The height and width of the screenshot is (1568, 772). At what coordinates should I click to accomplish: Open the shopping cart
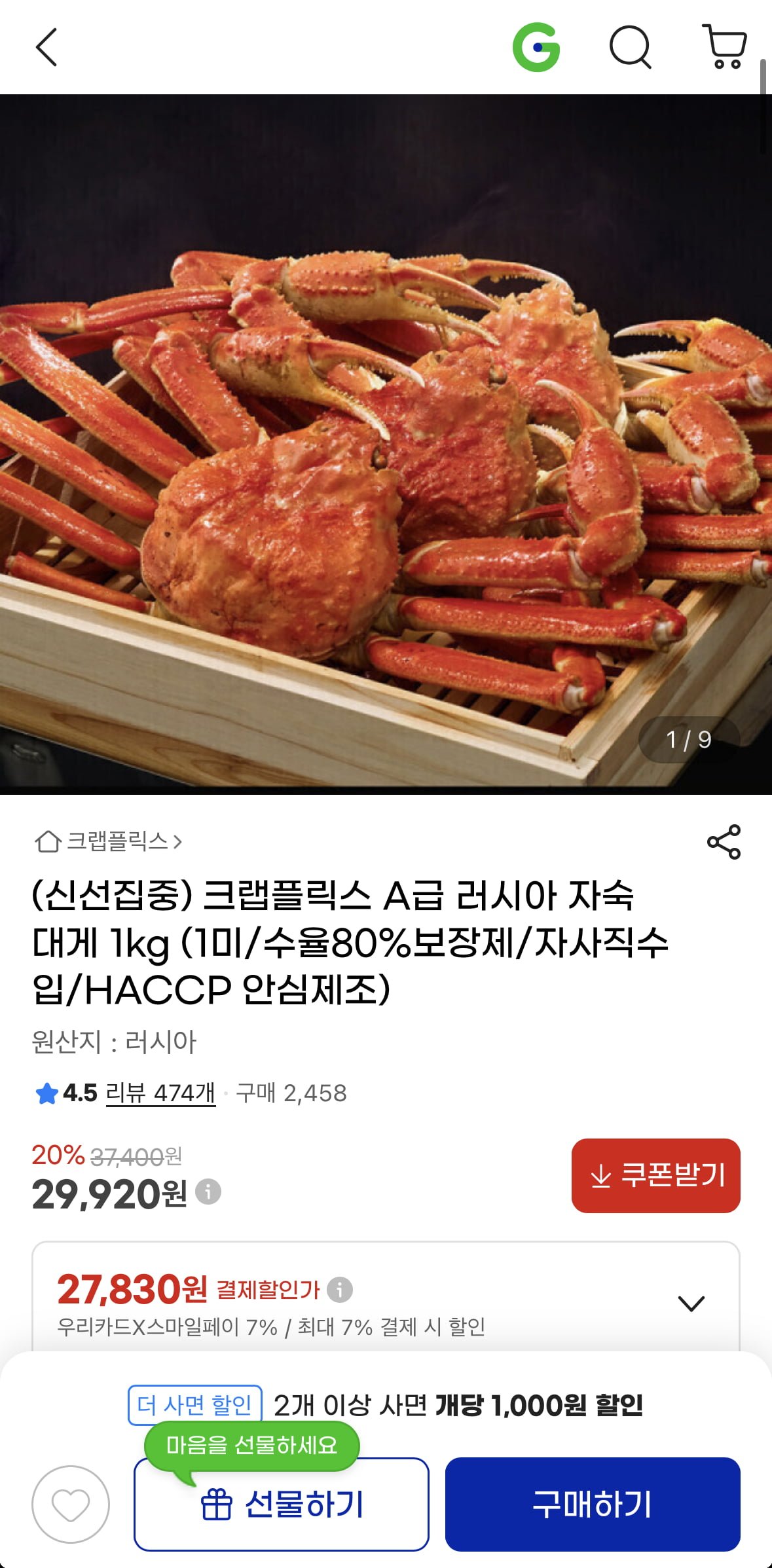click(x=724, y=47)
